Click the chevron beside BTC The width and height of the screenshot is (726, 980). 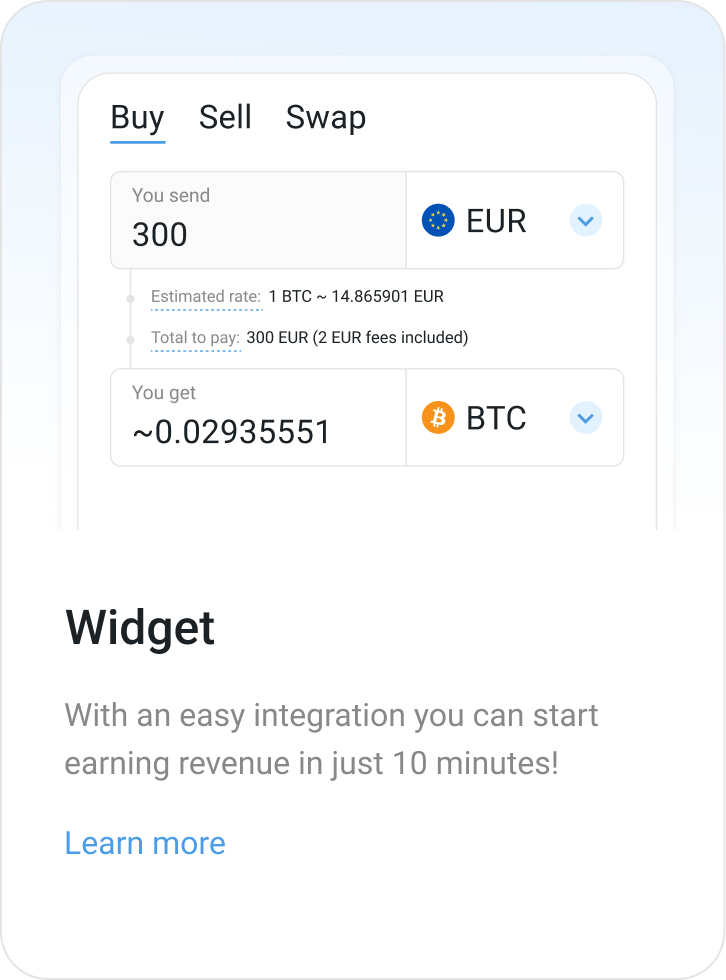tap(586, 418)
